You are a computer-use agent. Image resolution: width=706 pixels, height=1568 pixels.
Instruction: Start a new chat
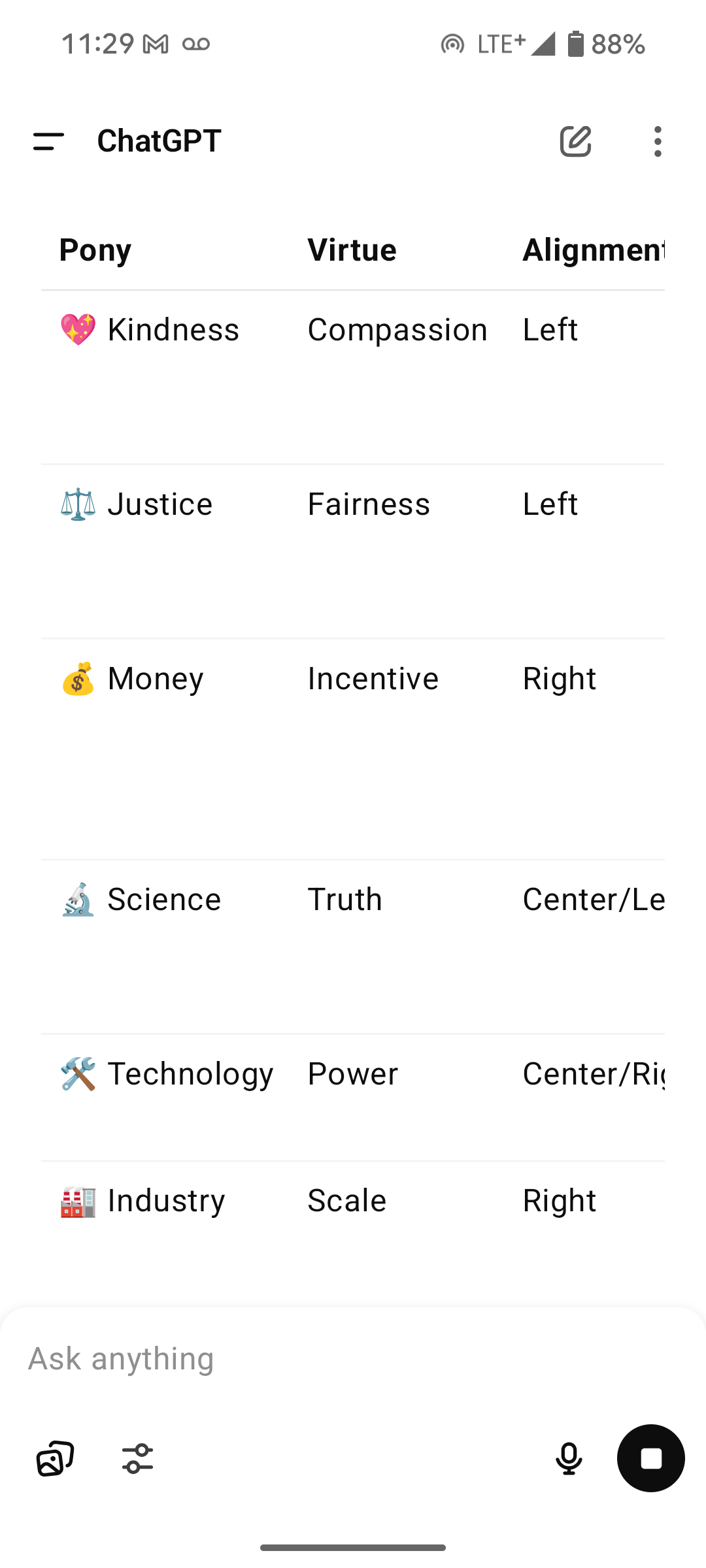[576, 141]
